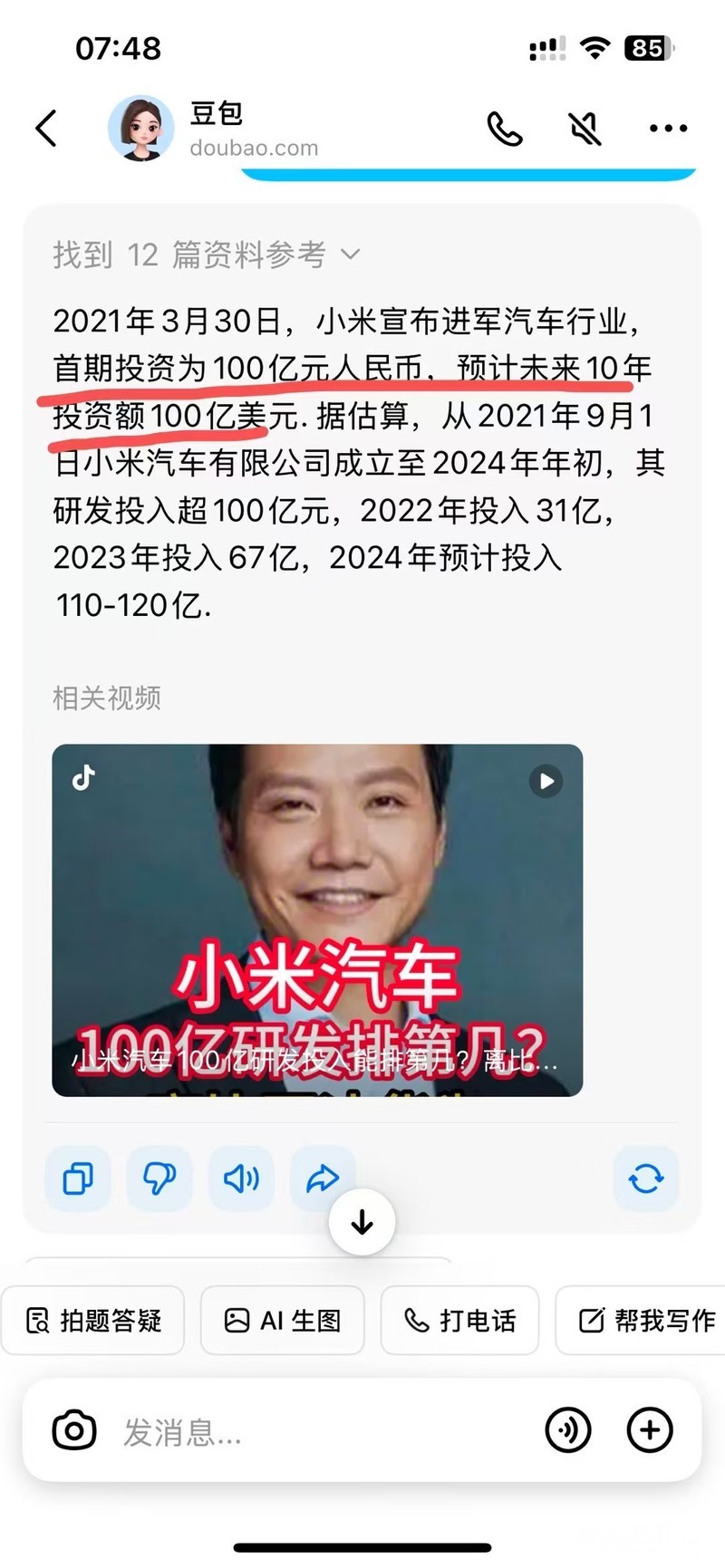Toggle the muted speaker icon in header
Viewport: 725px width, 1568px height.
point(585,130)
